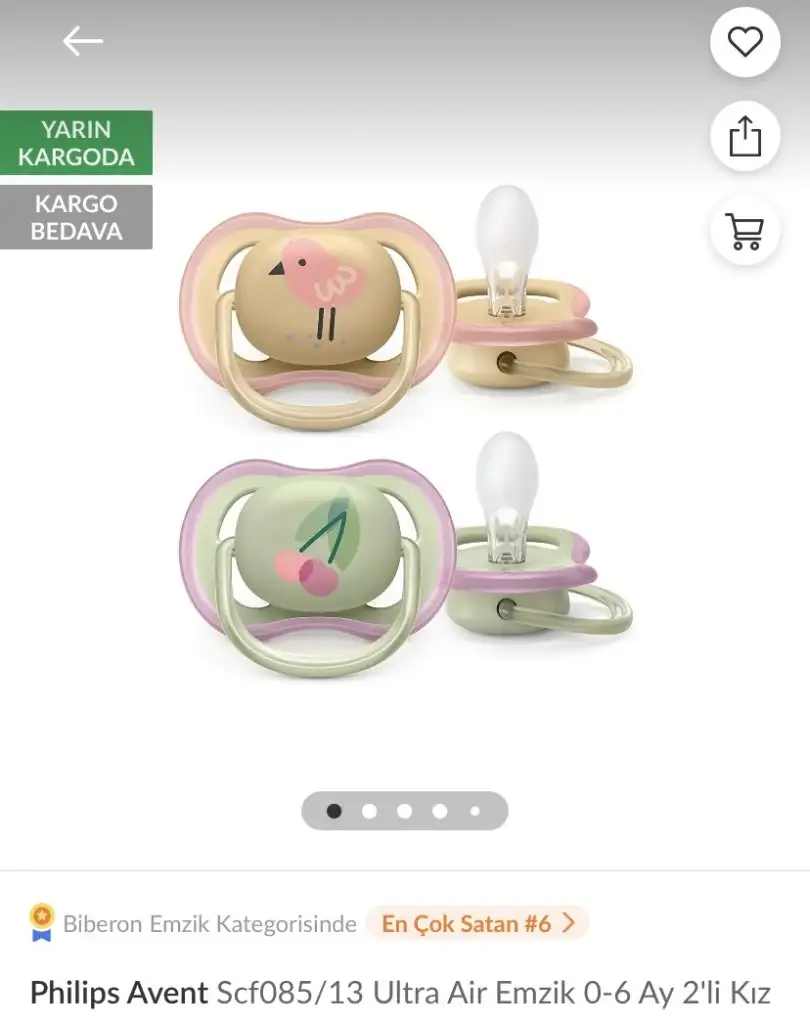Share this product

point(744,136)
